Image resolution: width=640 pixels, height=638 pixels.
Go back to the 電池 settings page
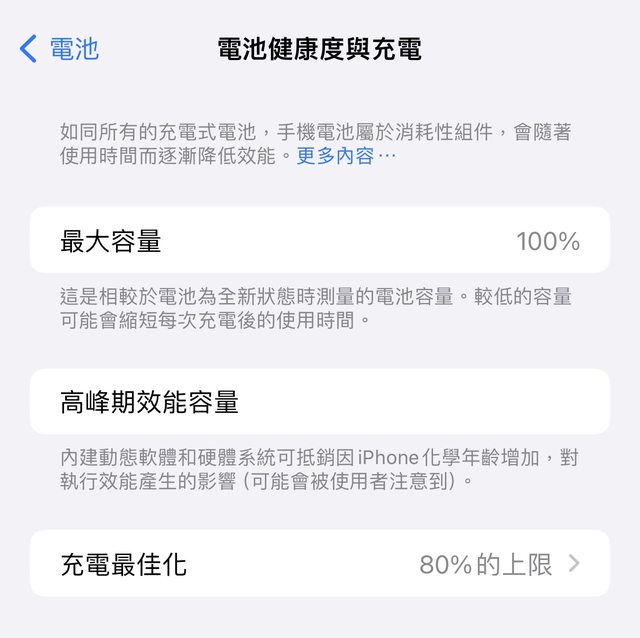click(x=60, y=48)
